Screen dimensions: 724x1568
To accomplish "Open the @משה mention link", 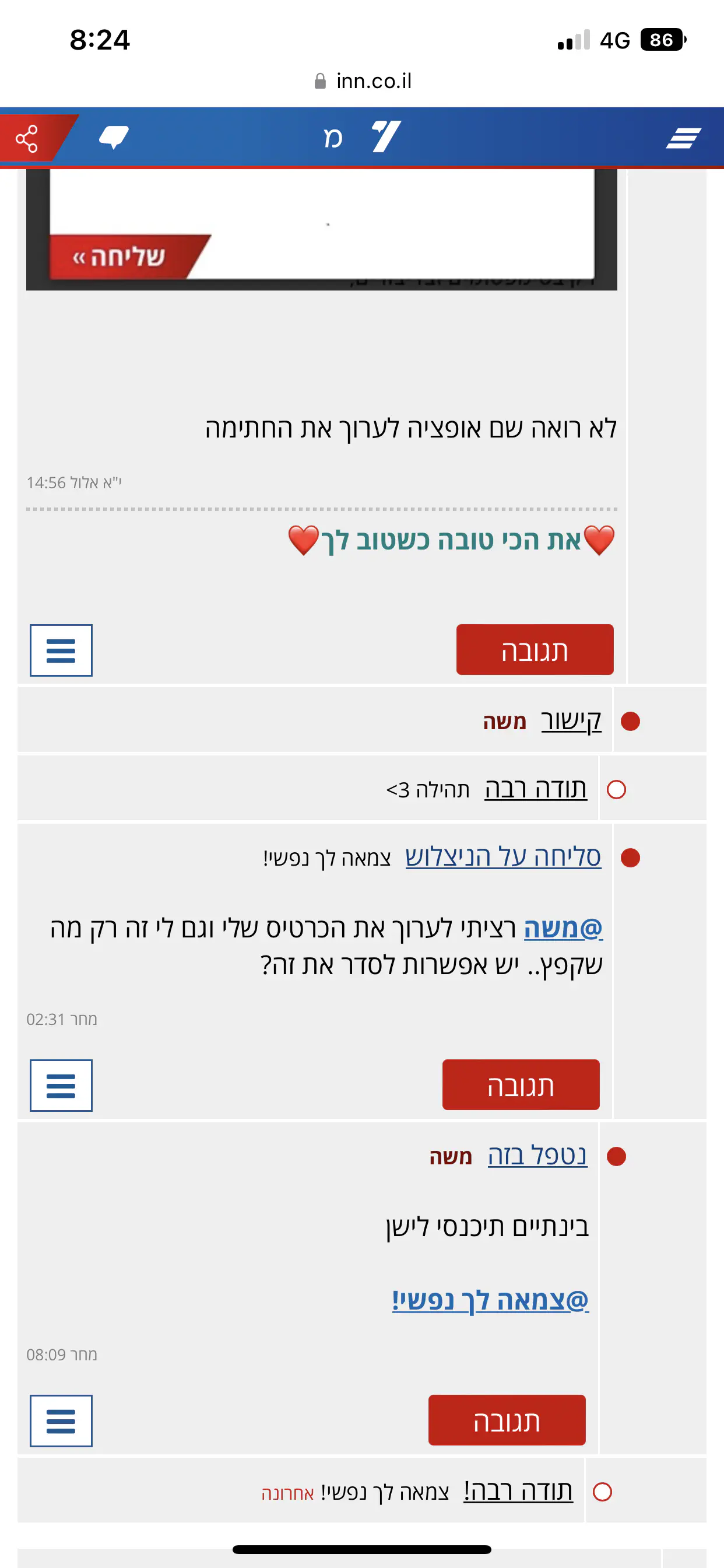I will point(563,928).
